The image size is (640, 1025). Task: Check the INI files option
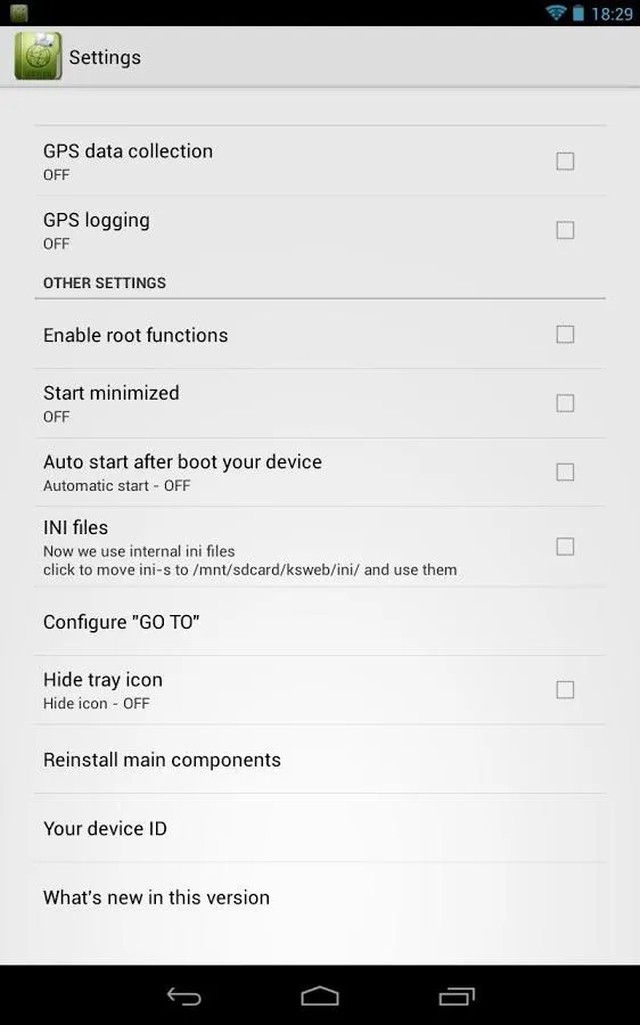(565, 546)
